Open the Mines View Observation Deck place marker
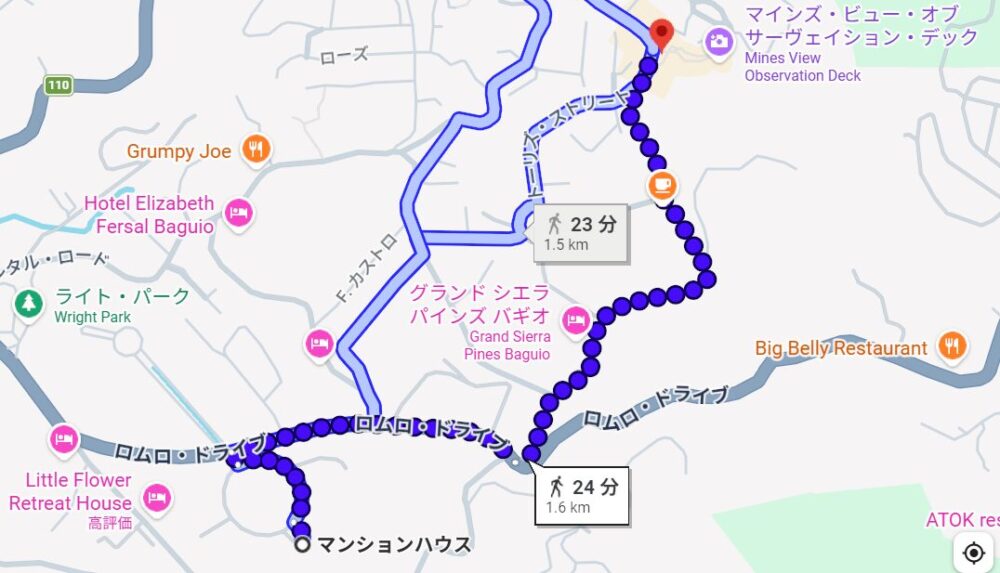 coord(717,41)
